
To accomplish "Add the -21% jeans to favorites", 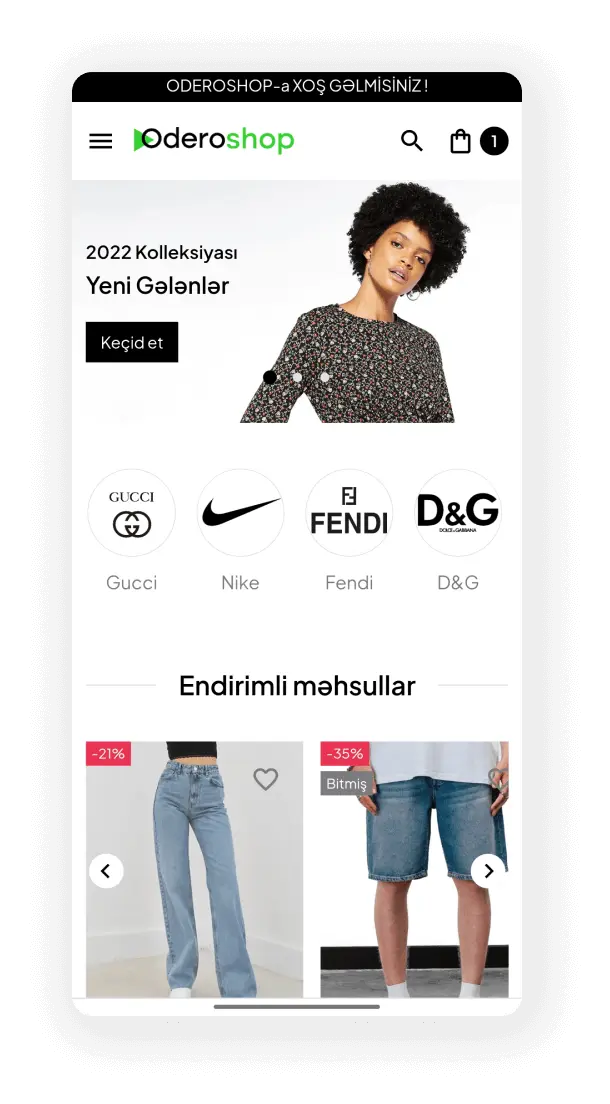I will (x=265, y=779).
